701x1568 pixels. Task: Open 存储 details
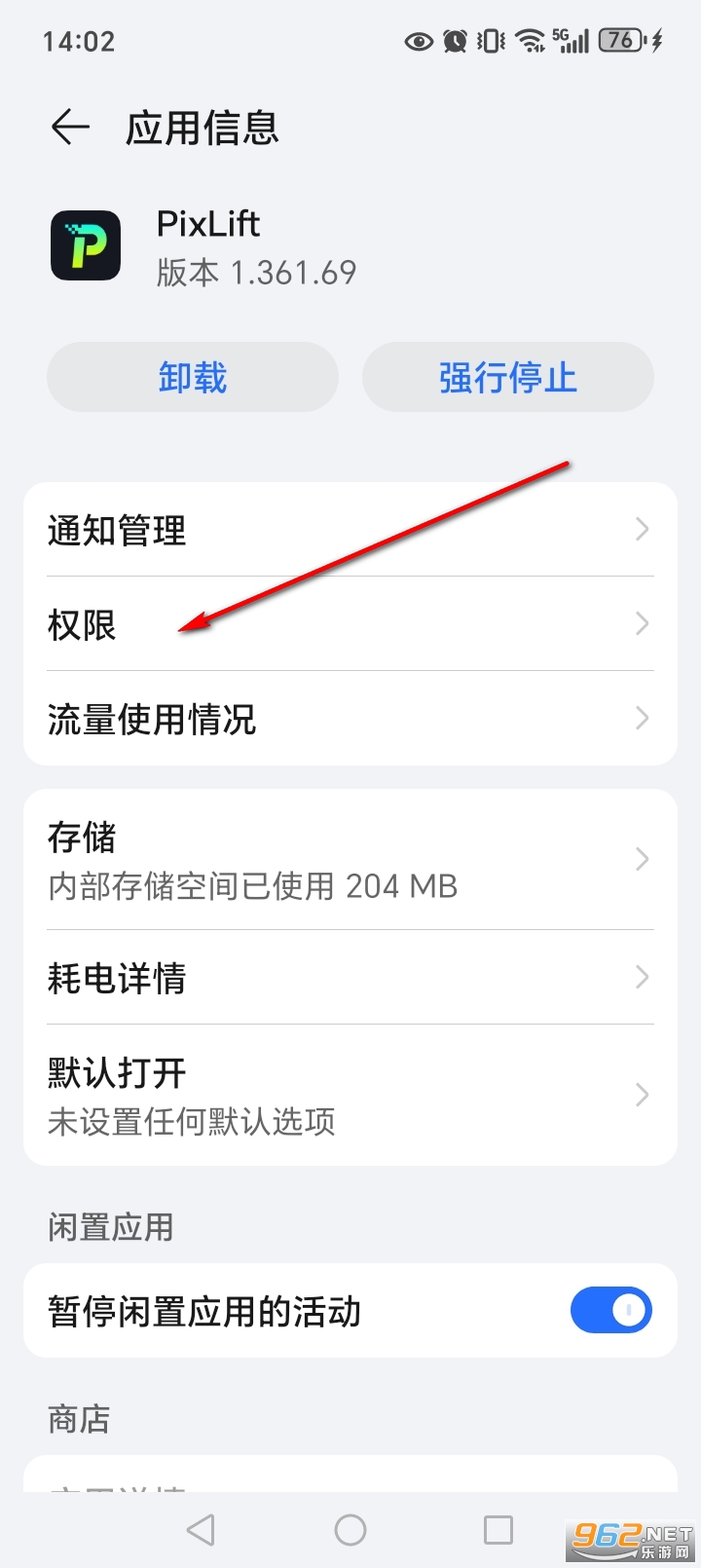tap(350, 860)
